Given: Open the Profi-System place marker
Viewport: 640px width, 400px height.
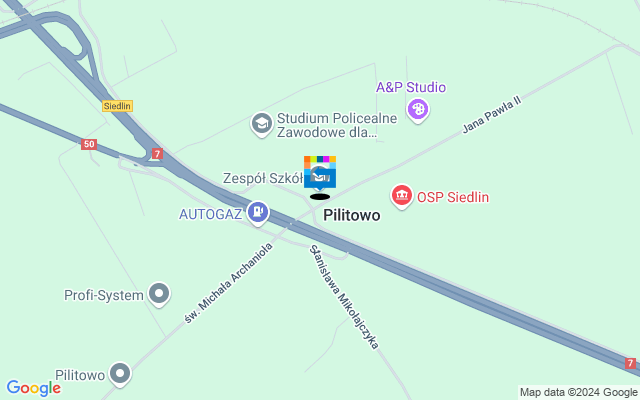Looking at the screenshot, I should click(158, 294).
